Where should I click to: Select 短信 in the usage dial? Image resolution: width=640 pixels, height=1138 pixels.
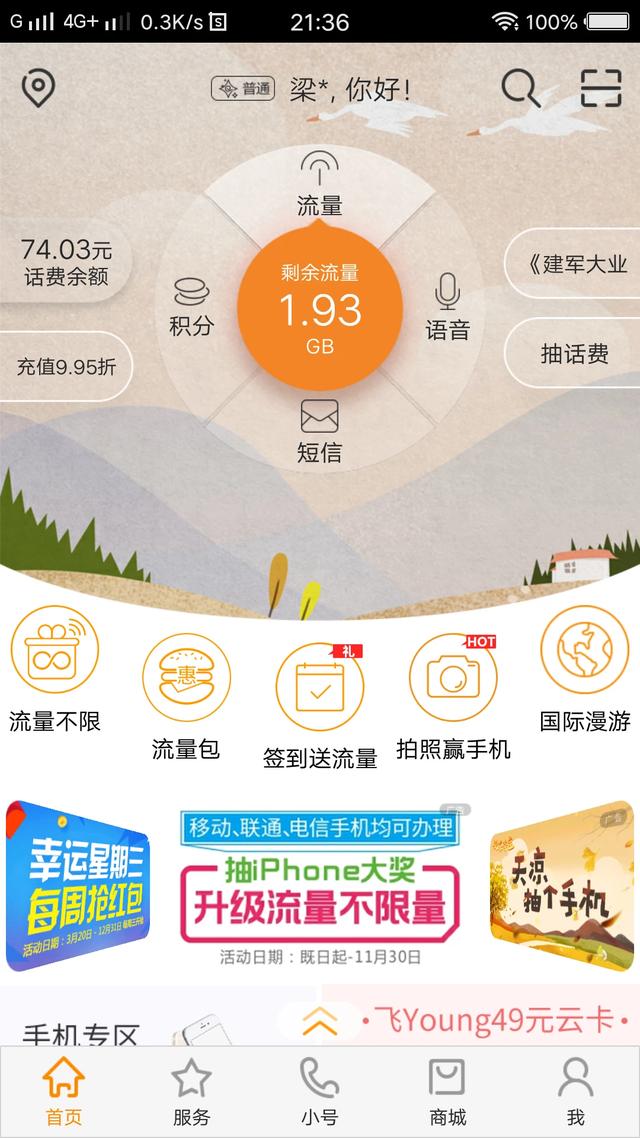point(319,430)
